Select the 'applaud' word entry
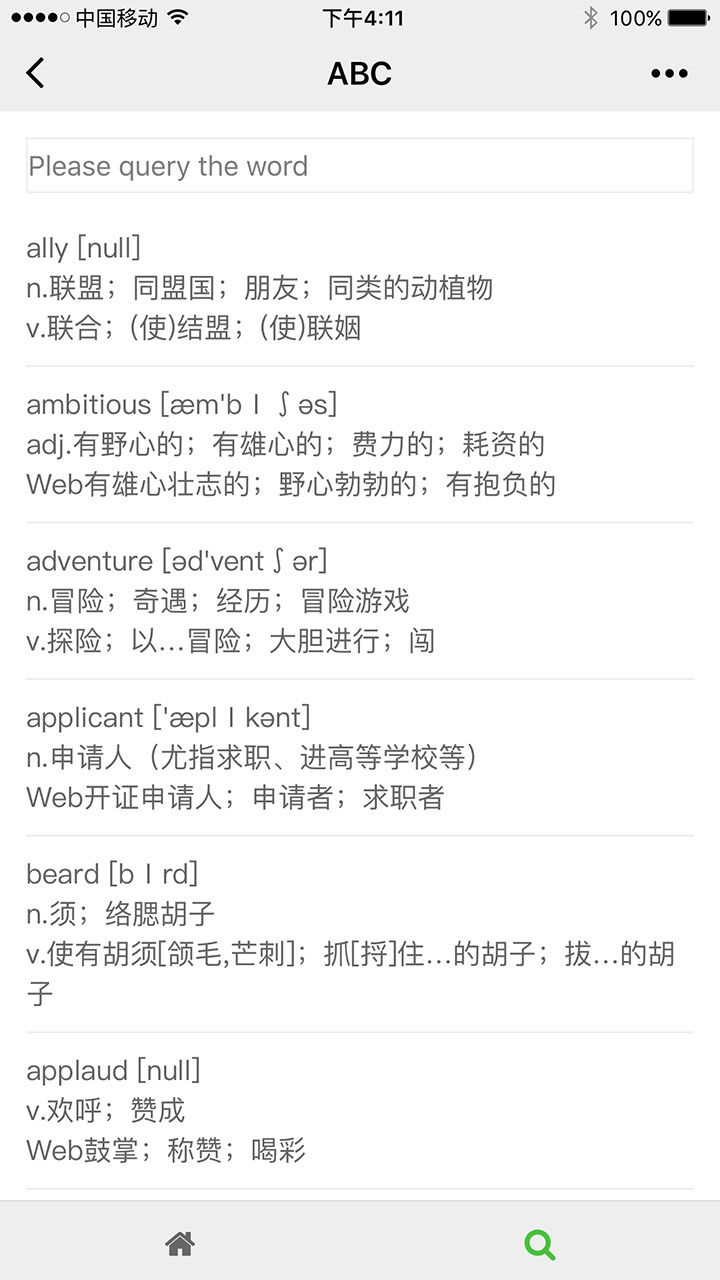Screen dimensions: 720x1280 point(359,1110)
